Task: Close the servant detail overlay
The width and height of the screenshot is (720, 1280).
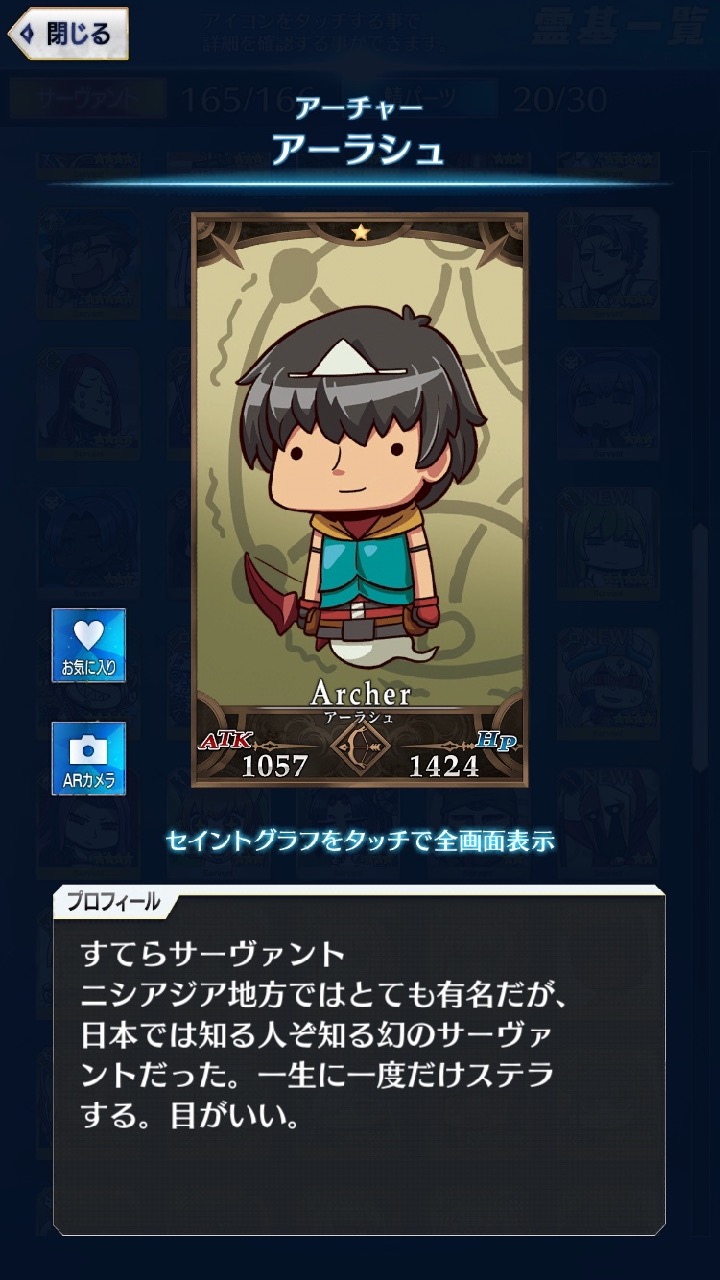Action: click(68, 34)
